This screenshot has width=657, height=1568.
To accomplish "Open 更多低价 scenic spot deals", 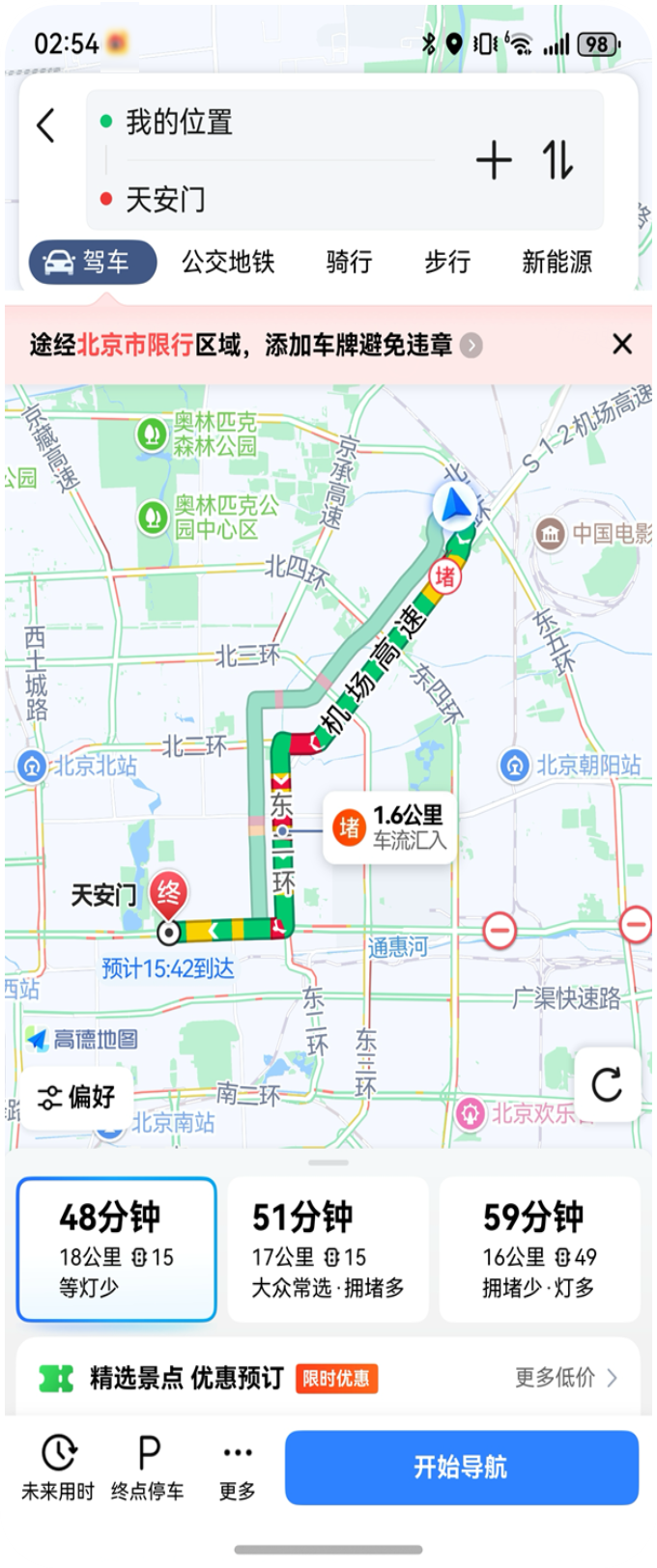I will click(x=565, y=1378).
